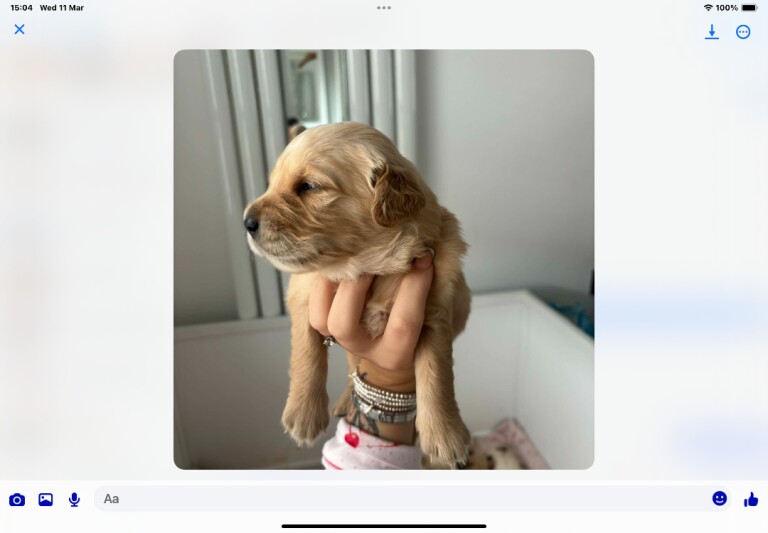Open the emoji picker
The width and height of the screenshot is (768, 533).
point(719,498)
